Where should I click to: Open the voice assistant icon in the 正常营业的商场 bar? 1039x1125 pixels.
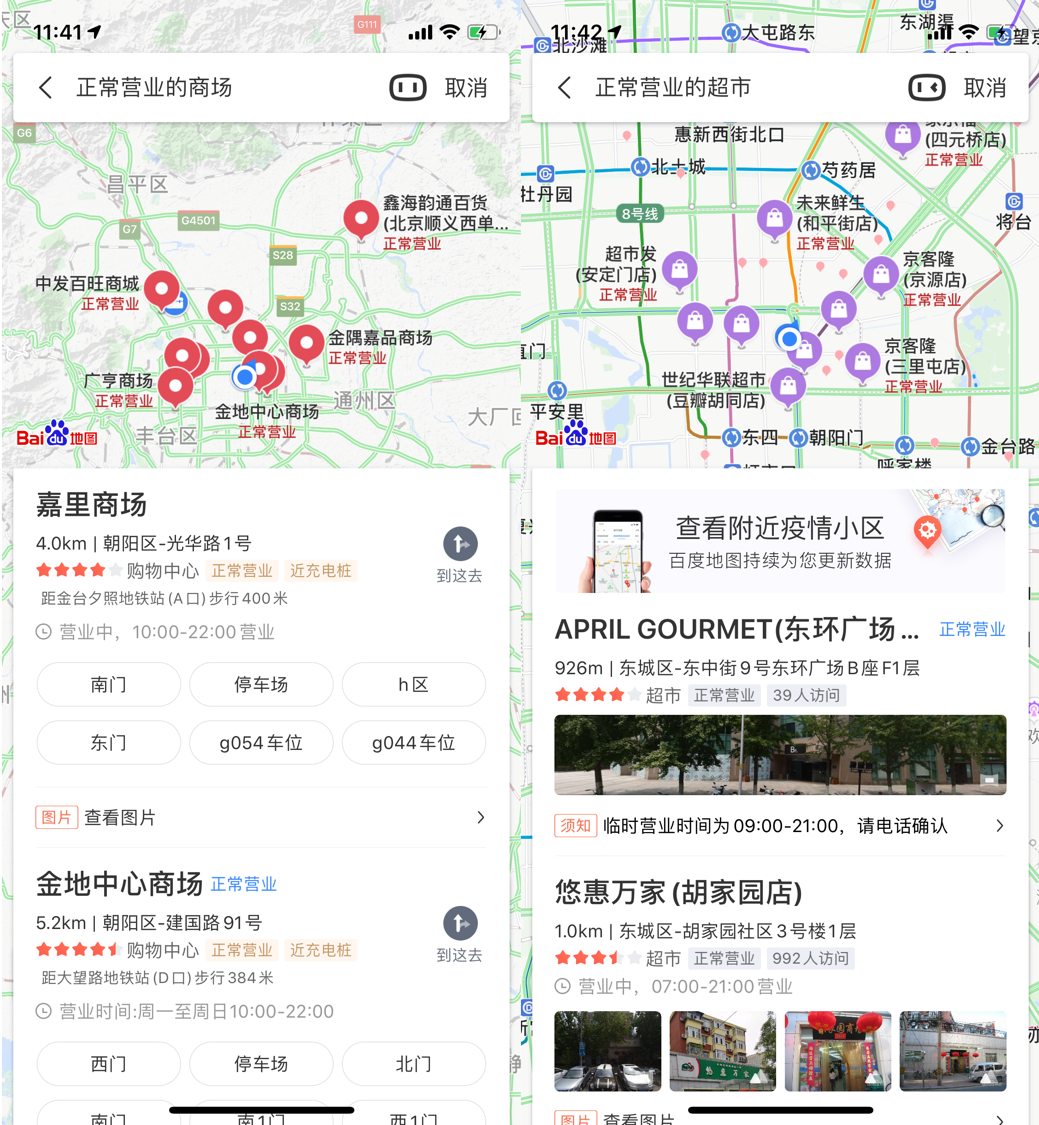point(408,88)
